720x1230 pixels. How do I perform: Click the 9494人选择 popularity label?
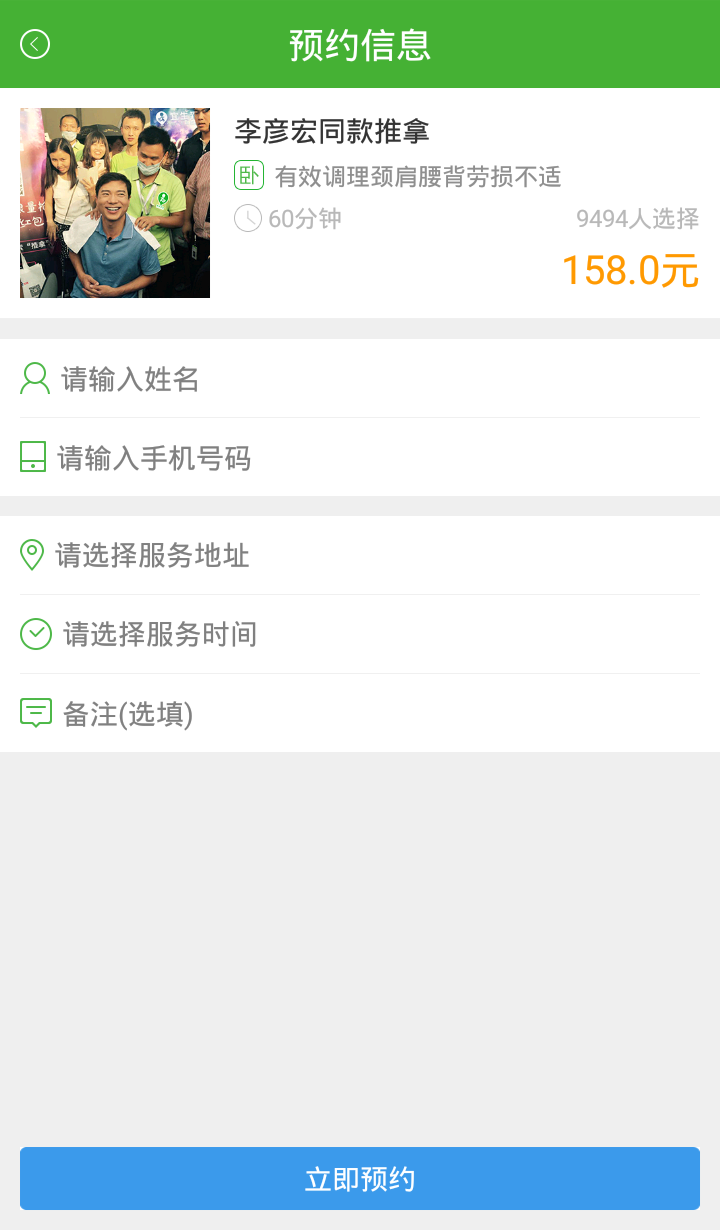point(637,218)
